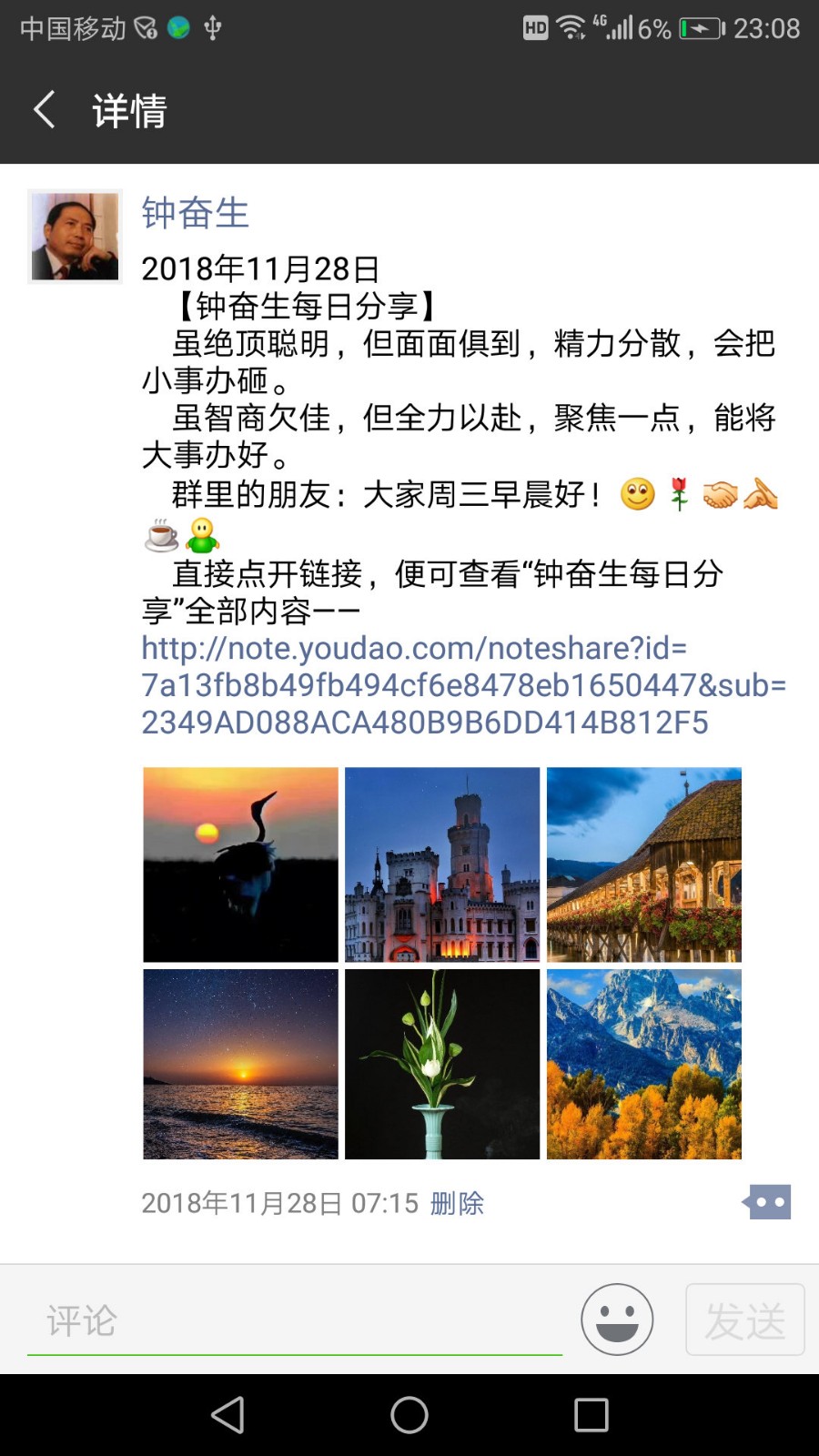Viewport: 819px width, 1456px height.
Task: View the castle at night photo
Action: pyautogui.click(x=442, y=864)
